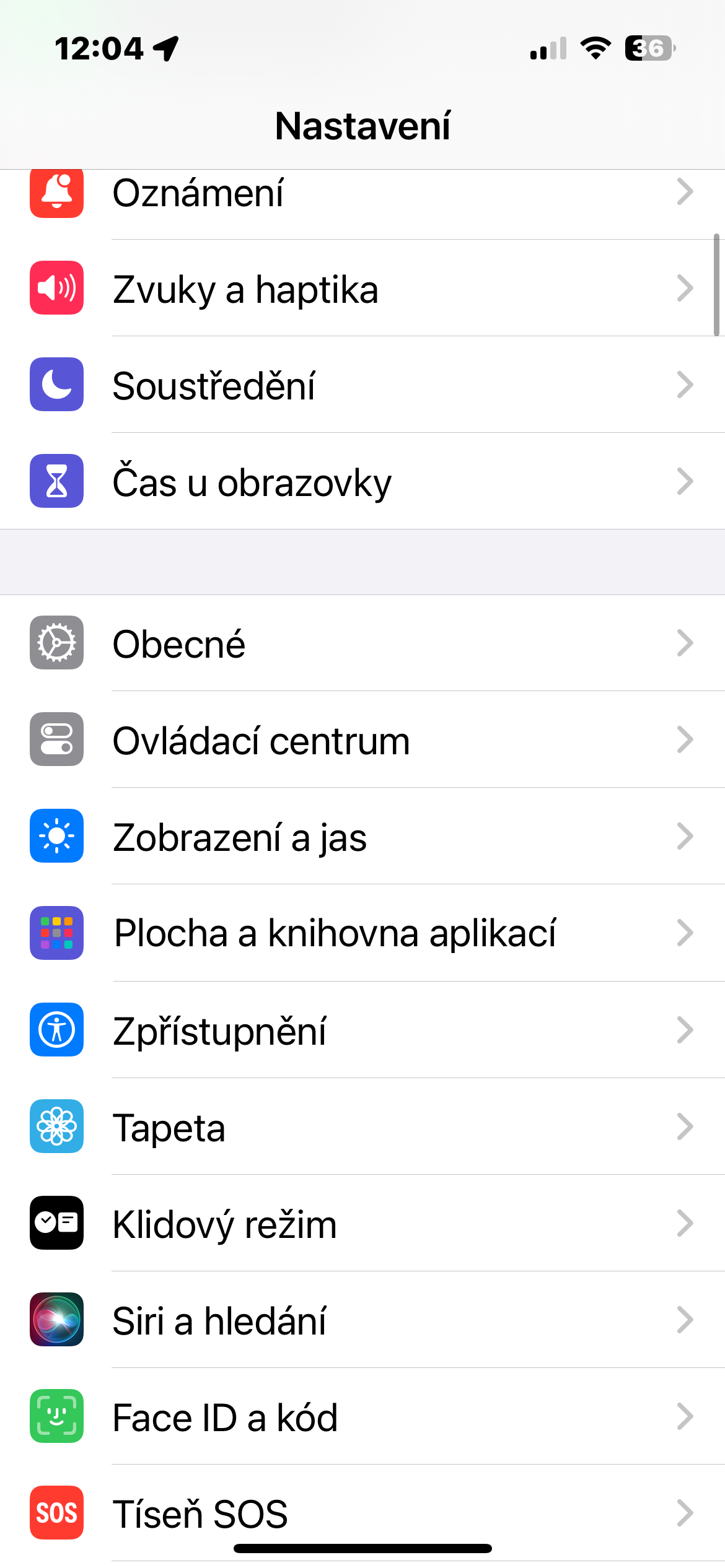Go to Siri a hledání
This screenshot has width=725, height=1568.
tap(362, 1320)
